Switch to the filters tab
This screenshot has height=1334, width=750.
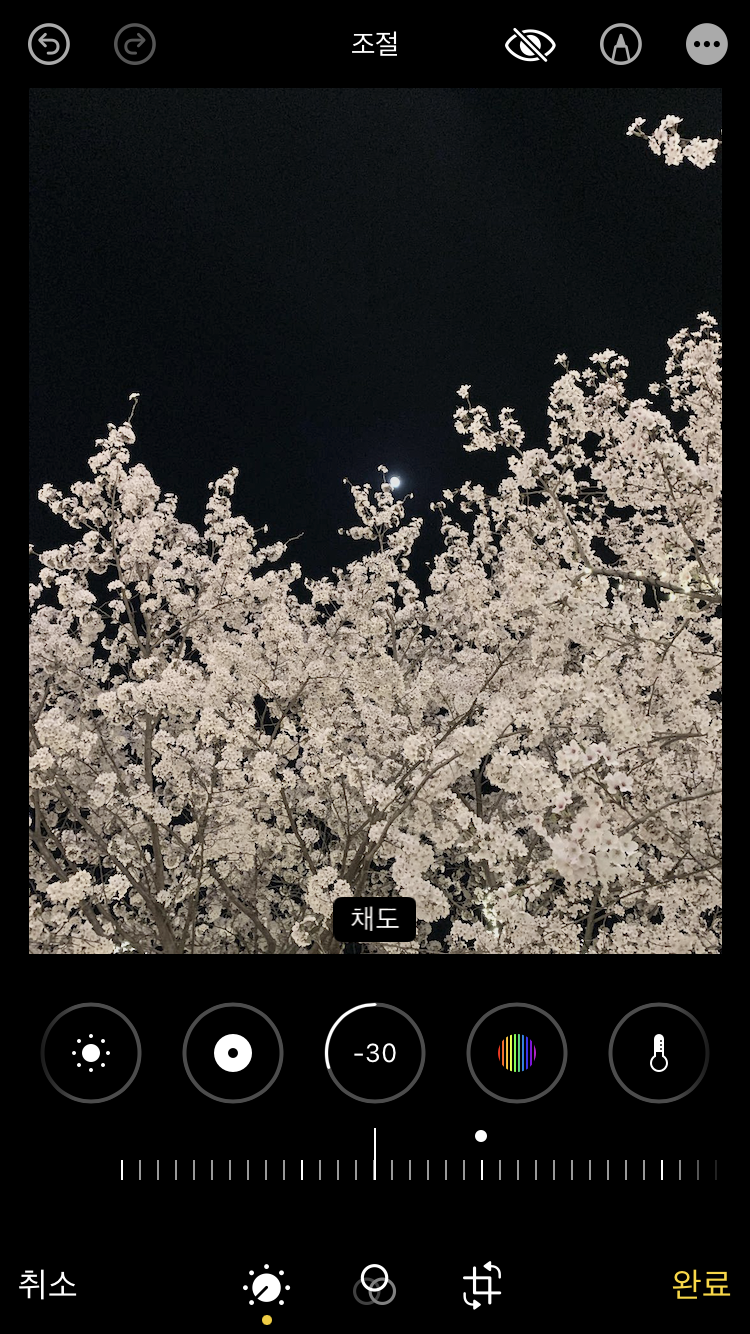pyautogui.click(x=375, y=1285)
